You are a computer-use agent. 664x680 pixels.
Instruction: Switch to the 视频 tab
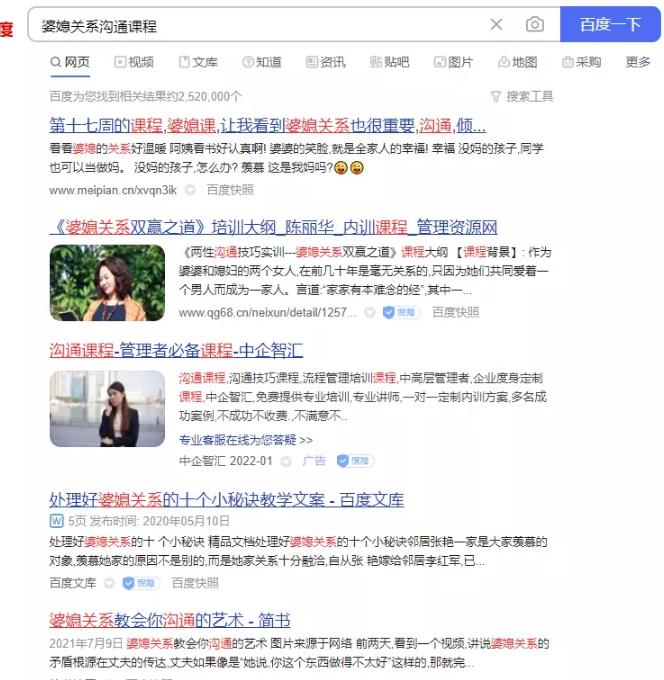tap(134, 62)
